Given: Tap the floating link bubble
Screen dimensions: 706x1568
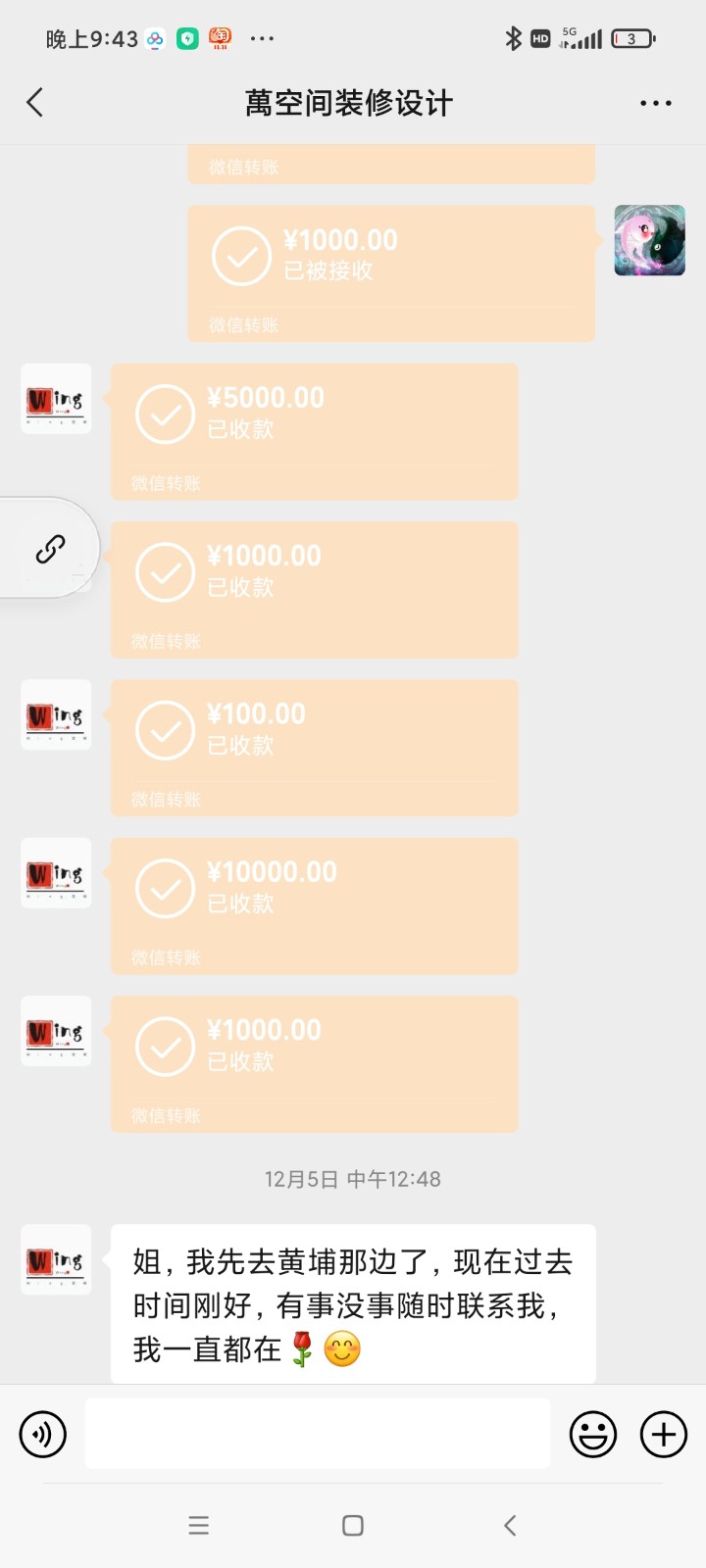Looking at the screenshot, I should (49, 549).
